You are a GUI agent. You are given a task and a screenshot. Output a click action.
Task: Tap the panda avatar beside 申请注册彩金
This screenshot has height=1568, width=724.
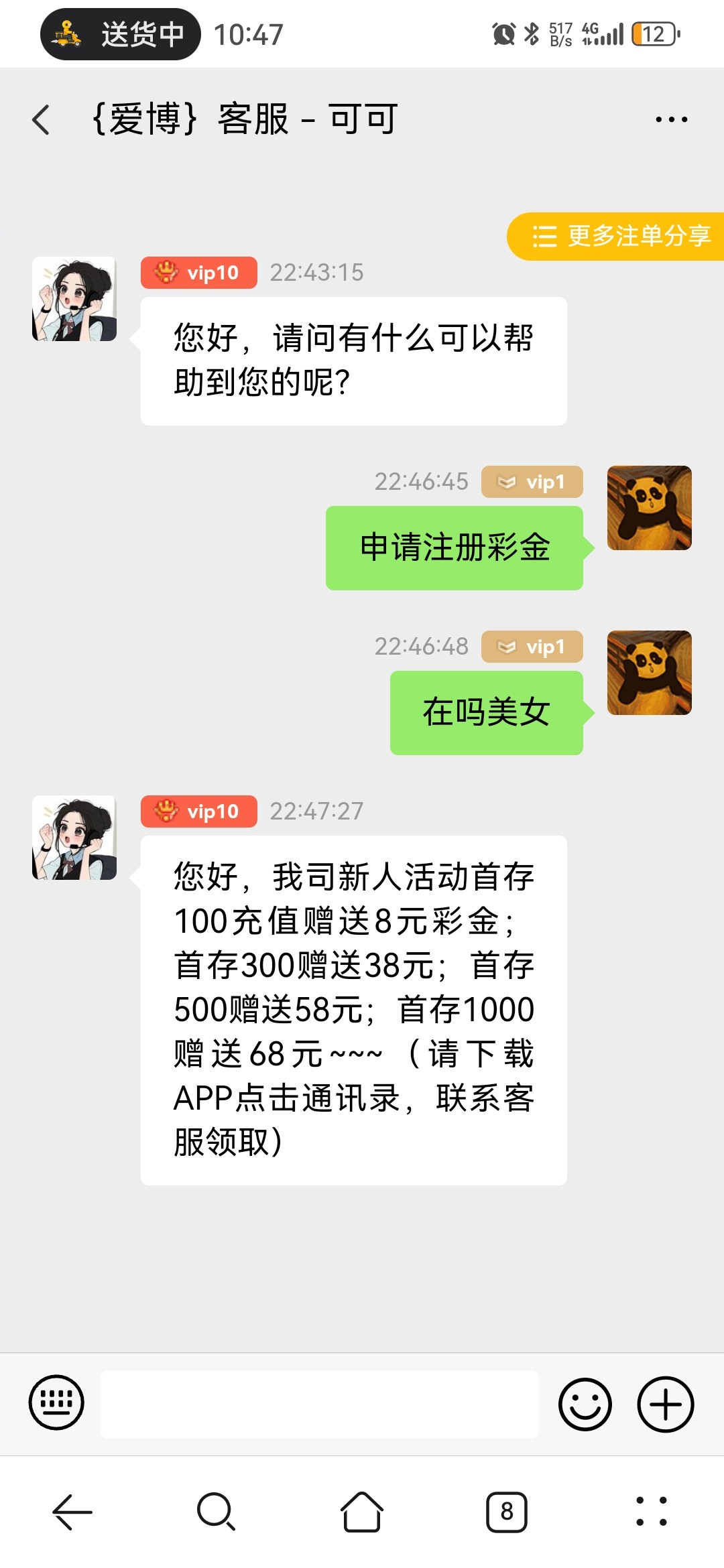[649, 508]
